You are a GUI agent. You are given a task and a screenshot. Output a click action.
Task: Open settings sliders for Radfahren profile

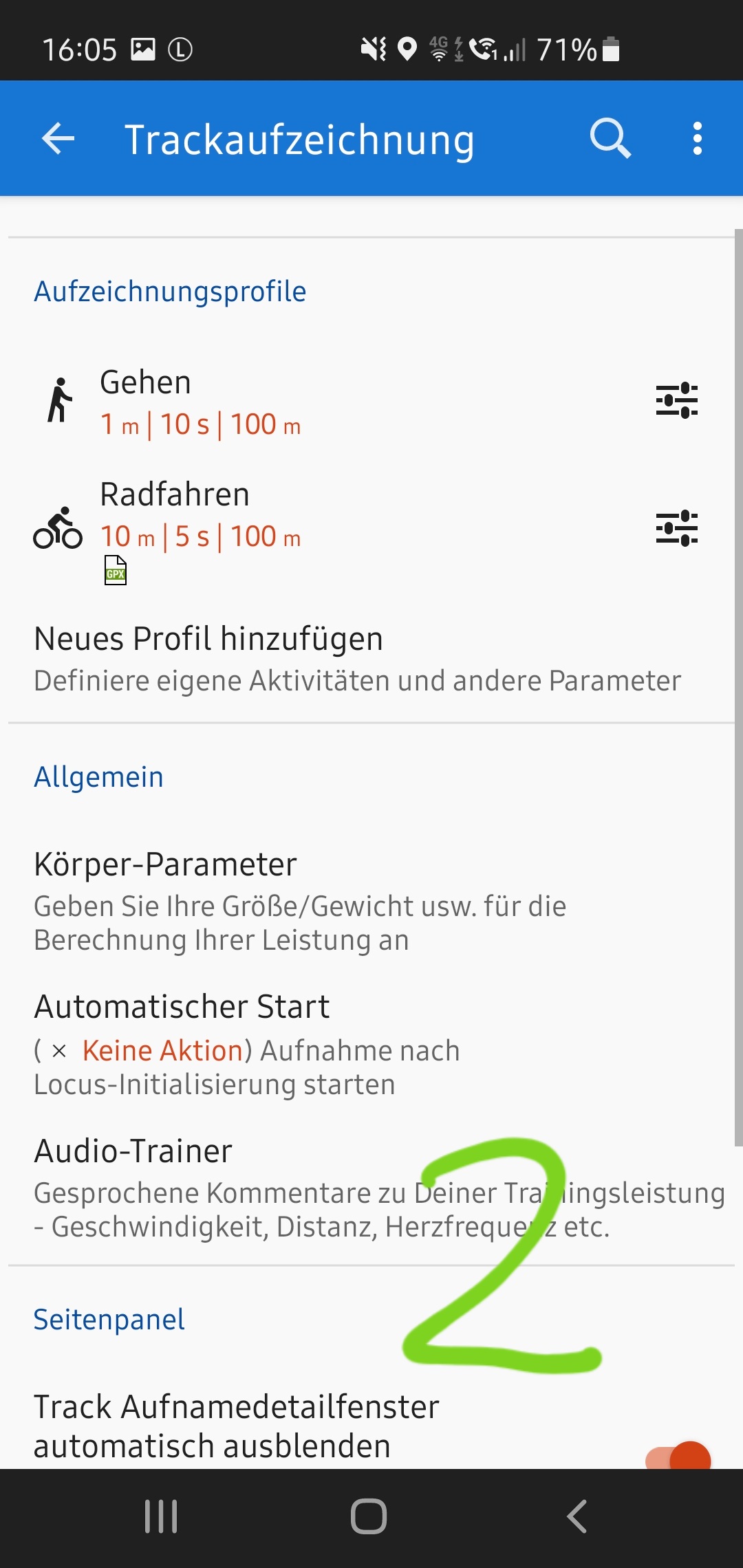pyautogui.click(x=676, y=528)
